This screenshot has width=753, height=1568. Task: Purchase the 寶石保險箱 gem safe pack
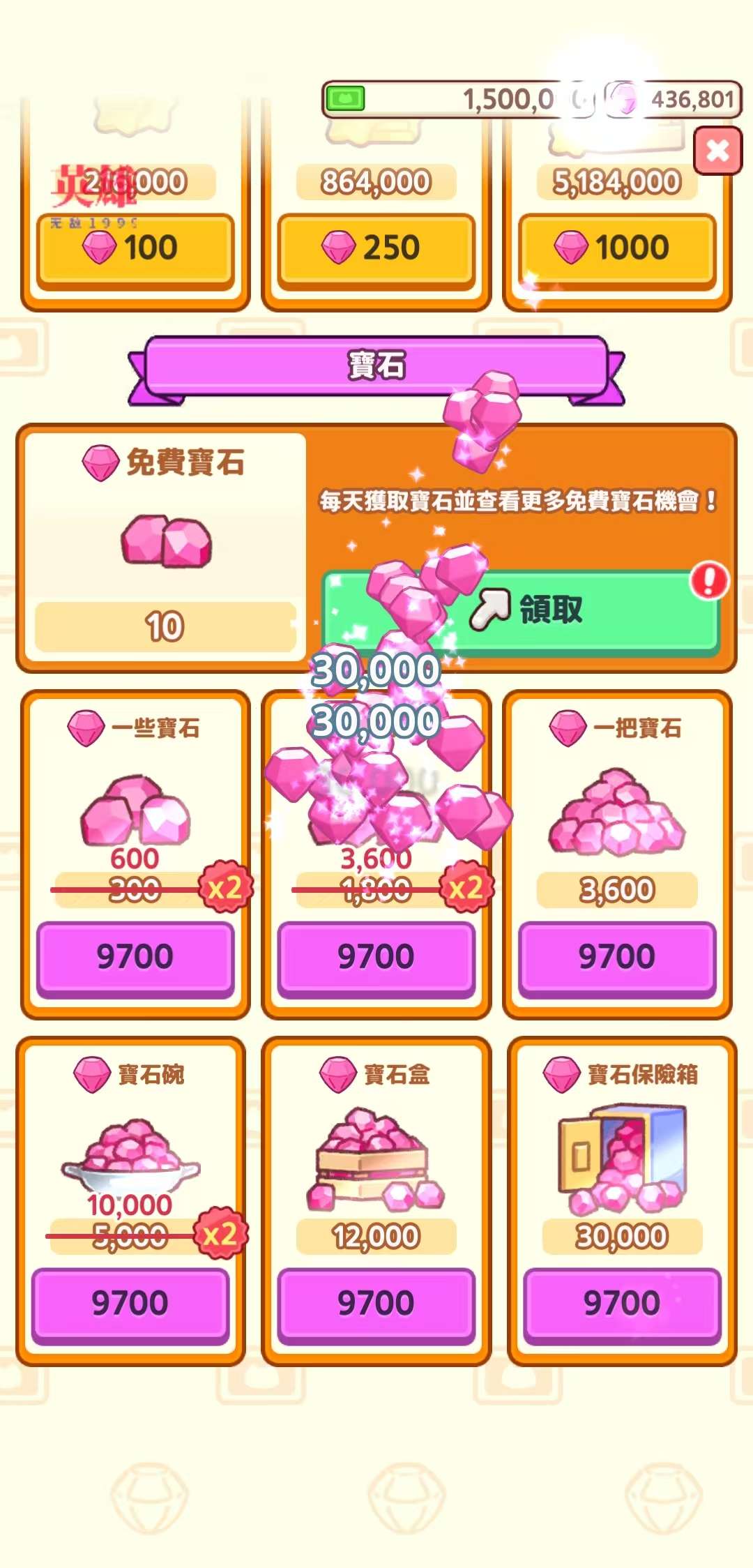pos(621,1303)
